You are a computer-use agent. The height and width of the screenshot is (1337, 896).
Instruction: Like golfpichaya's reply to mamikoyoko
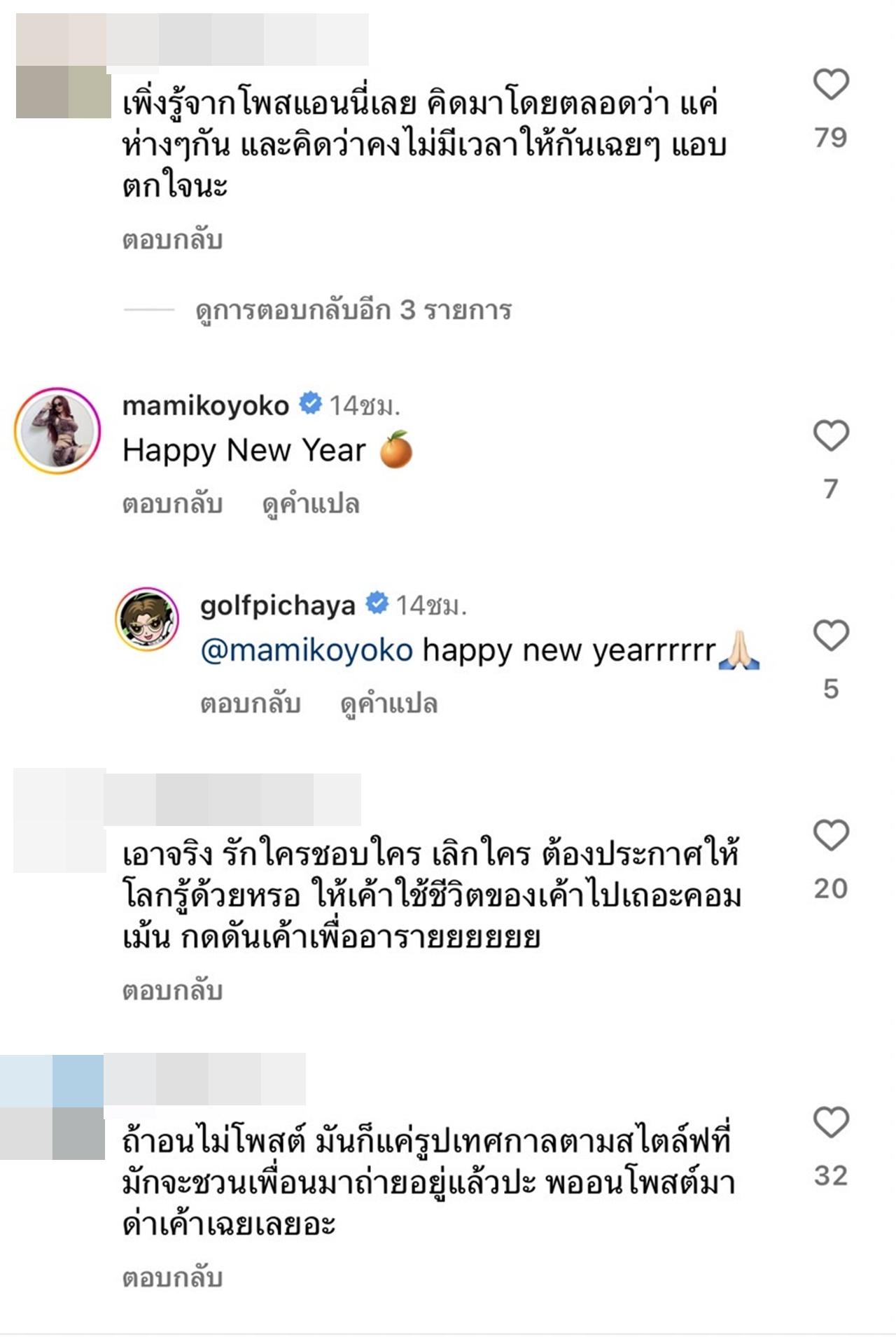click(x=831, y=636)
